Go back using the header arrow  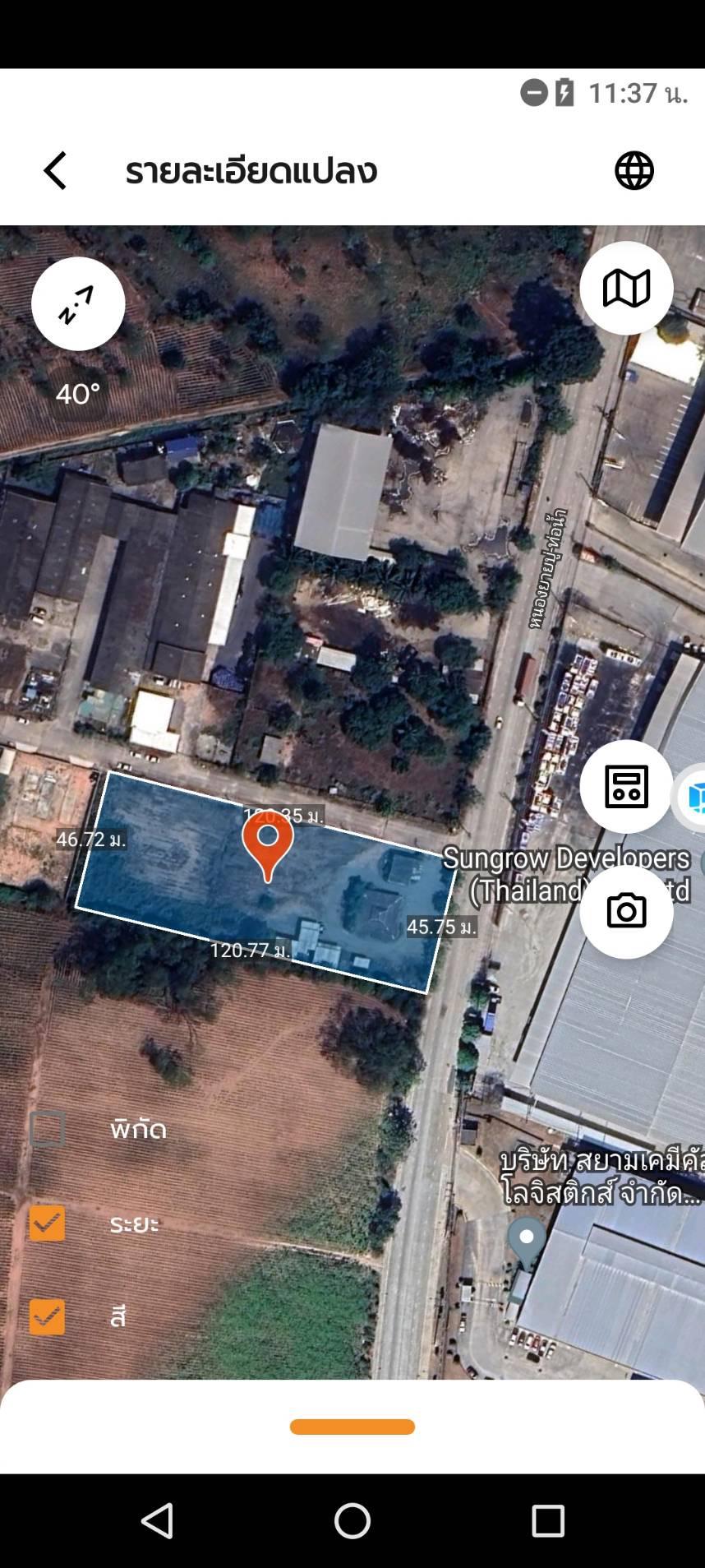tap(55, 171)
